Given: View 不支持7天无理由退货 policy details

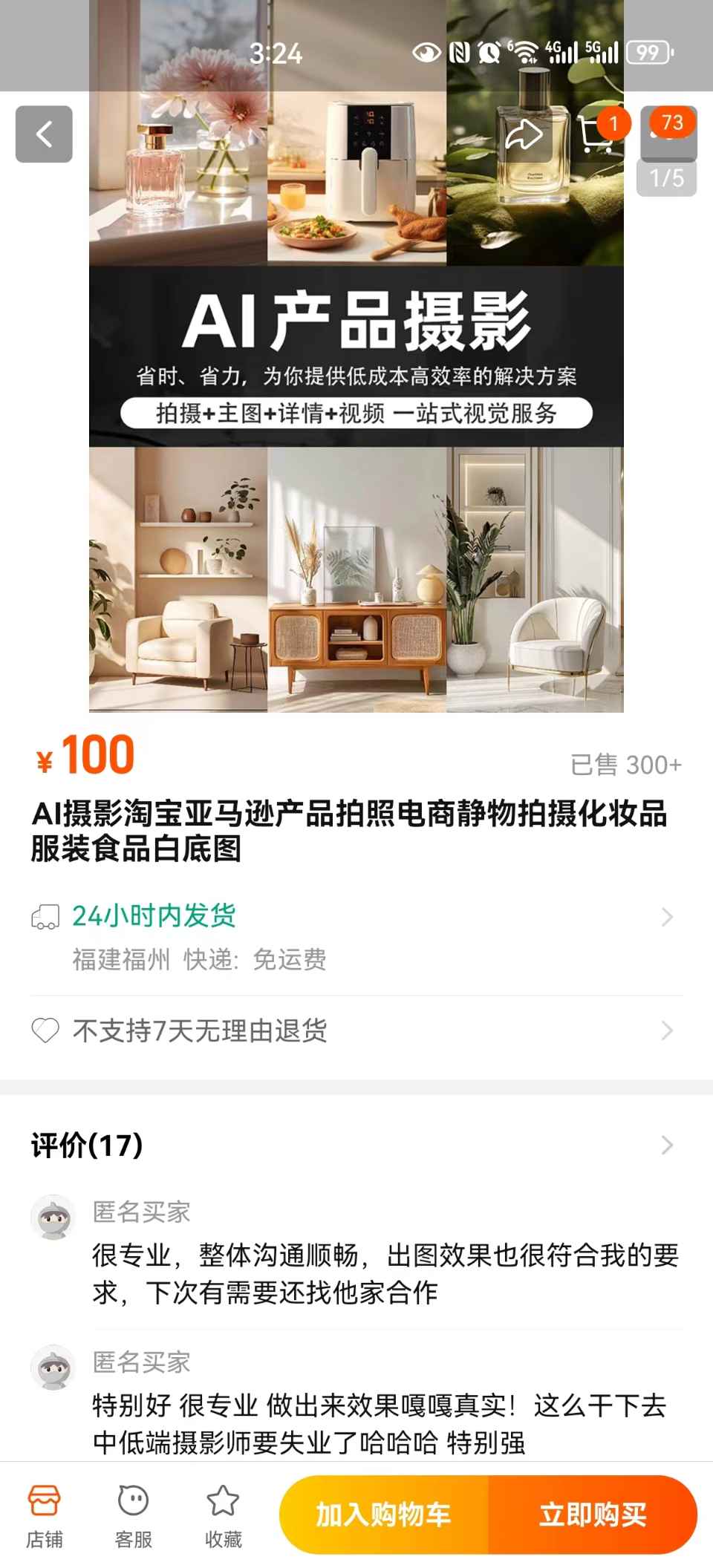Looking at the screenshot, I should click(x=356, y=1030).
